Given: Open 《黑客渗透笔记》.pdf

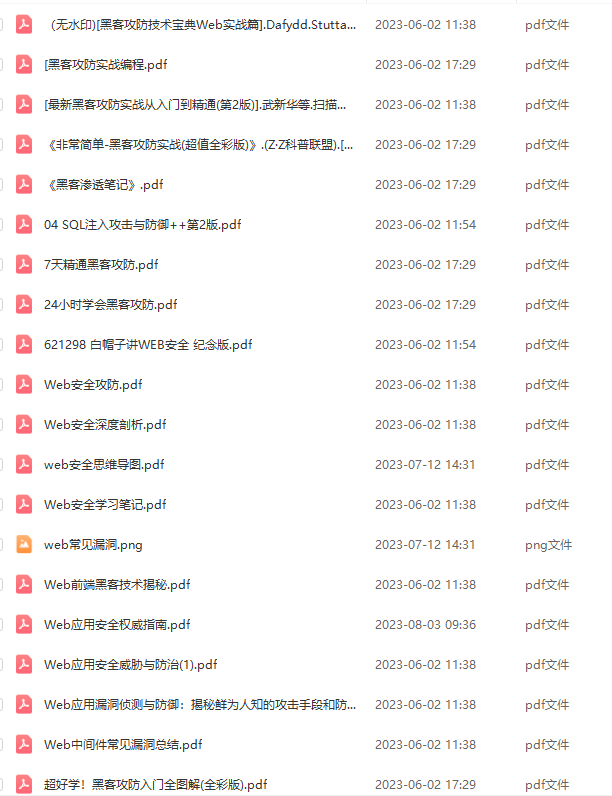Looking at the screenshot, I should (x=104, y=185).
